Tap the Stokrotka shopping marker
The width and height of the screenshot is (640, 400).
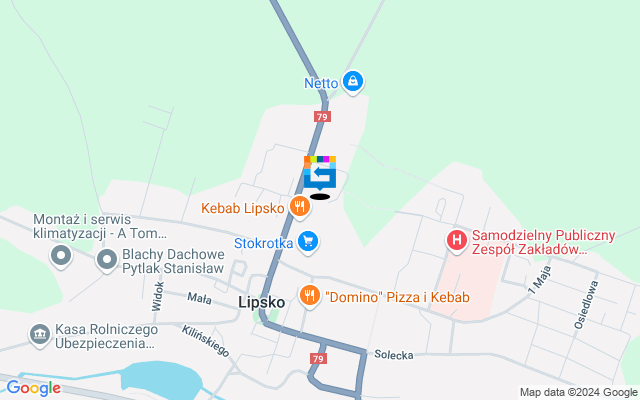(308, 241)
